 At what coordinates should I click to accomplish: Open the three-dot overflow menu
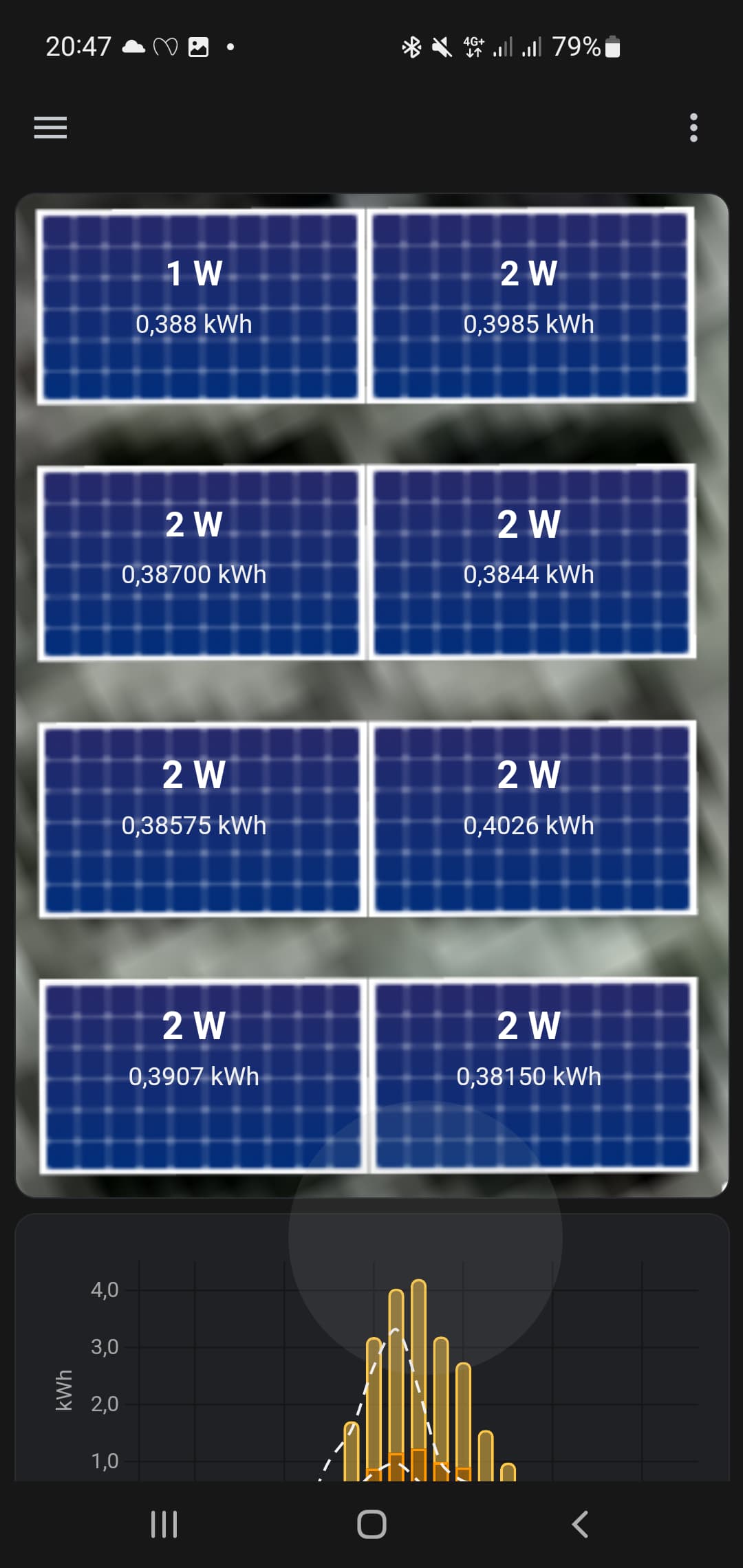pos(693,128)
